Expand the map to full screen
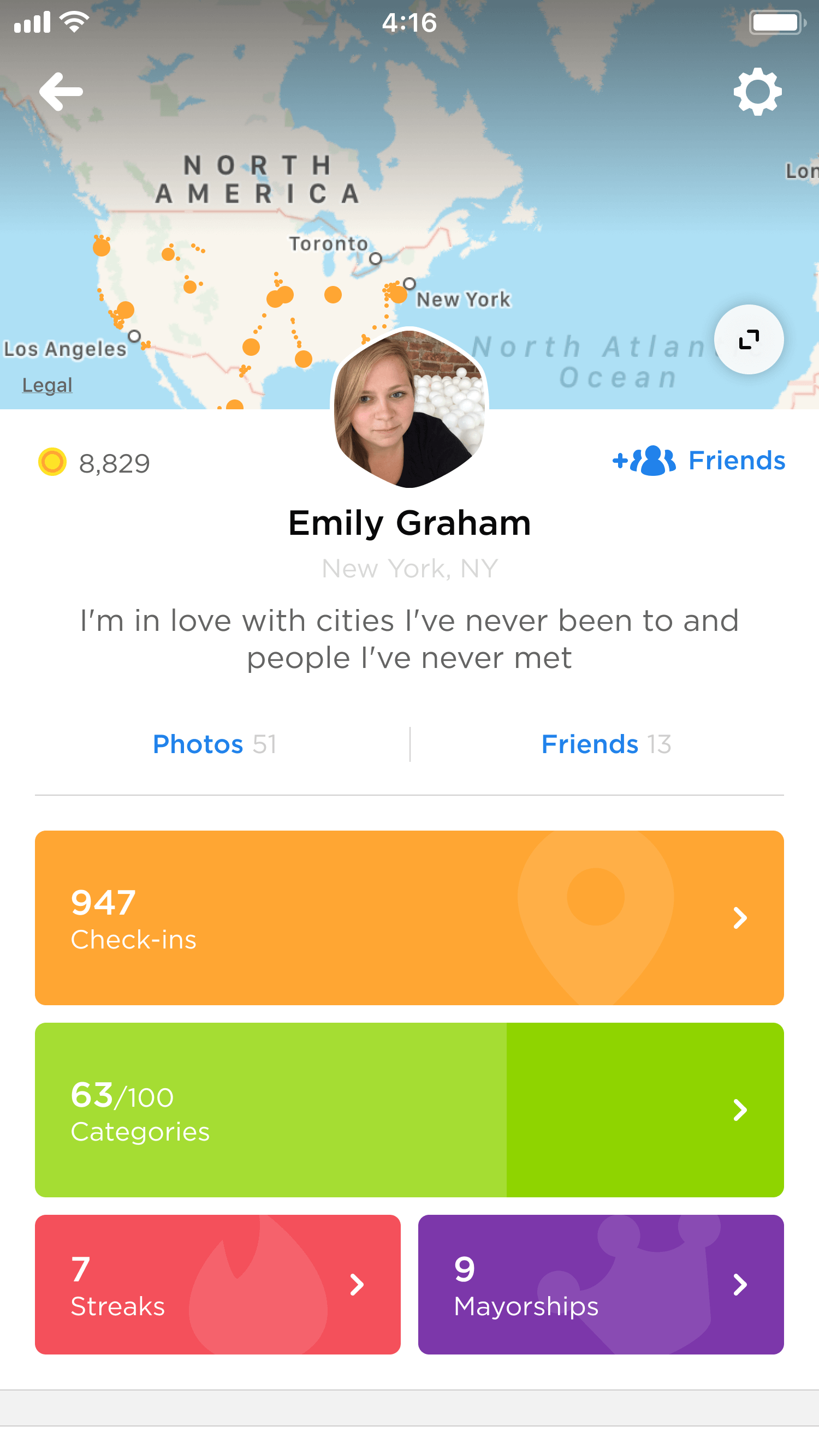Viewport: 819px width, 1456px height. pyautogui.click(x=749, y=339)
